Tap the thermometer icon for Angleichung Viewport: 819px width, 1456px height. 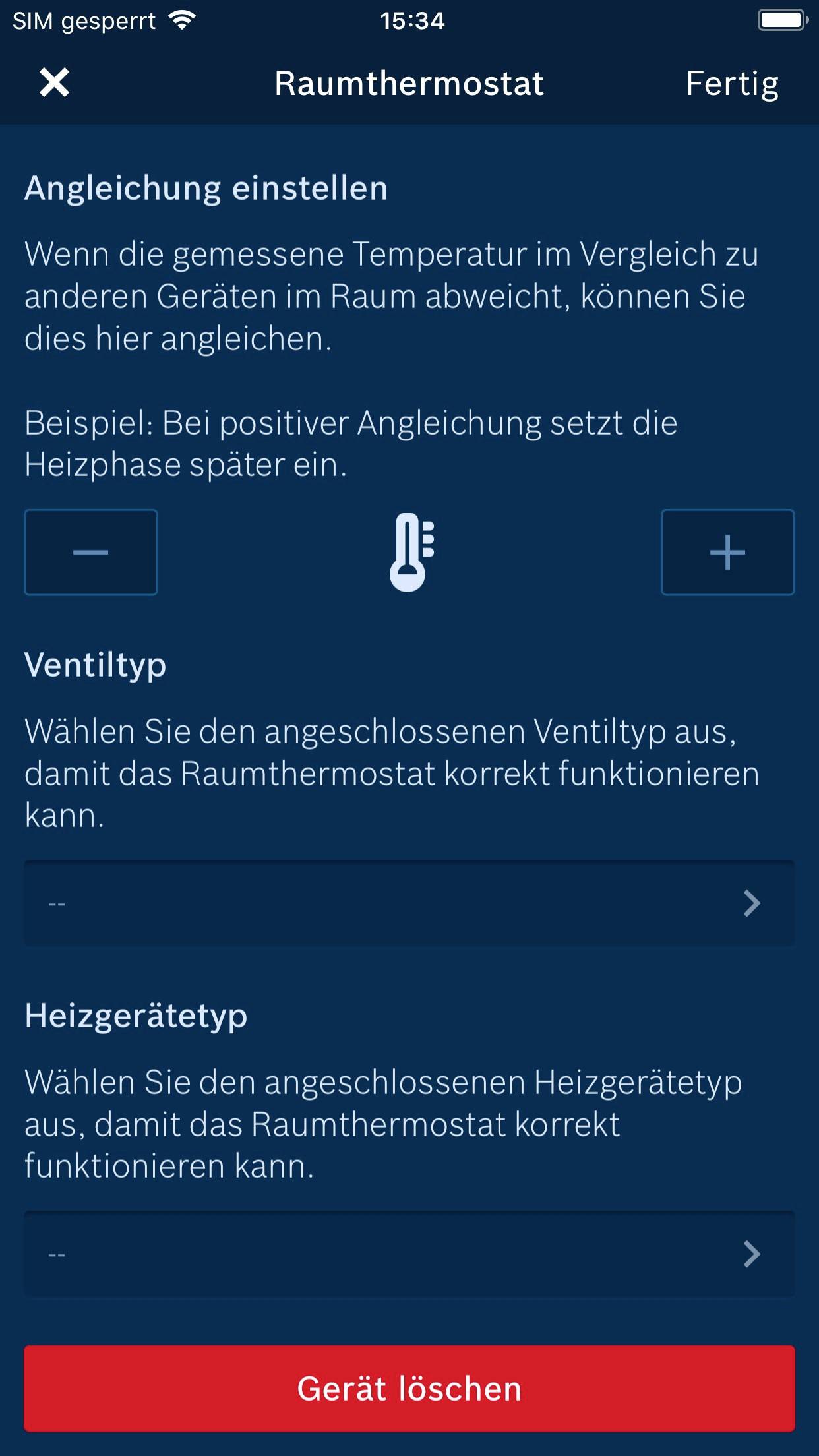pos(410,553)
